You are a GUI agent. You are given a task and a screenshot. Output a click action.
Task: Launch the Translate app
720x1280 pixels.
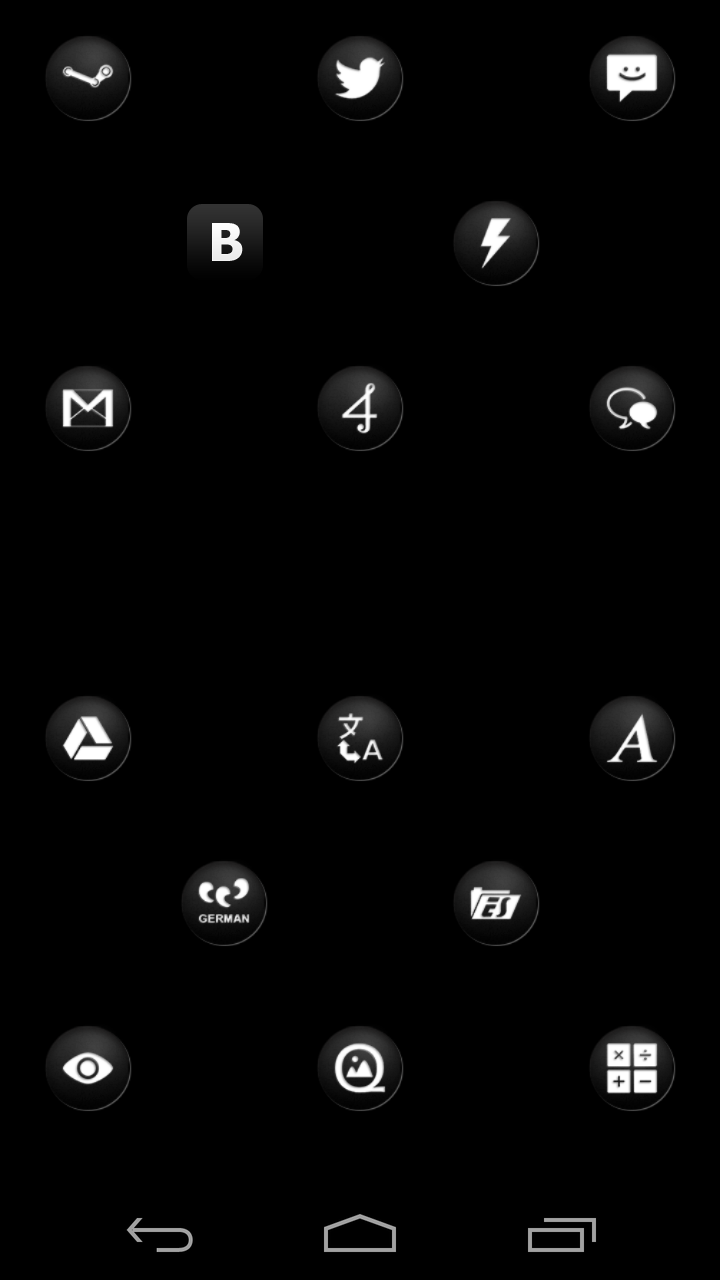click(360, 738)
